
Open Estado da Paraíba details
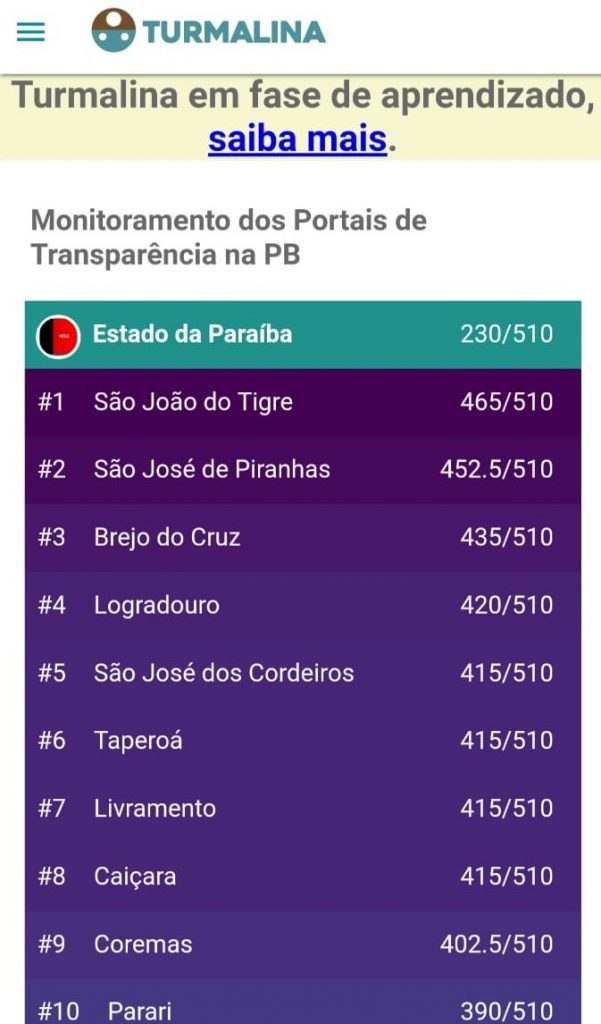(302, 334)
